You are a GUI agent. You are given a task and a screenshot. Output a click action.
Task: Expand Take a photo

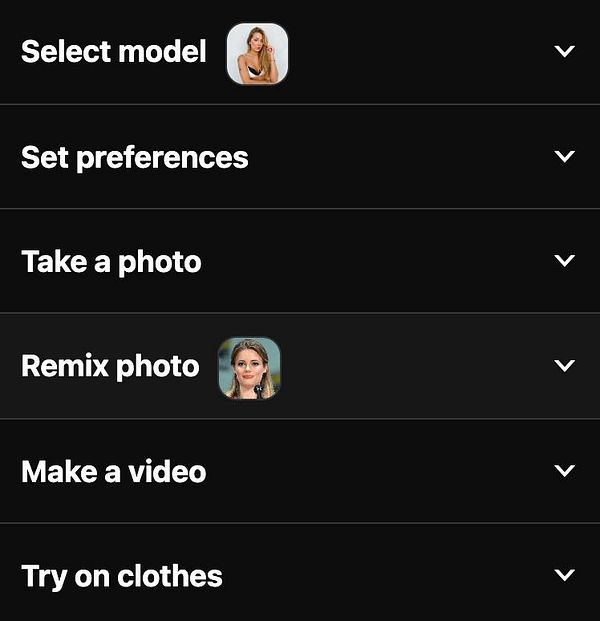564,261
